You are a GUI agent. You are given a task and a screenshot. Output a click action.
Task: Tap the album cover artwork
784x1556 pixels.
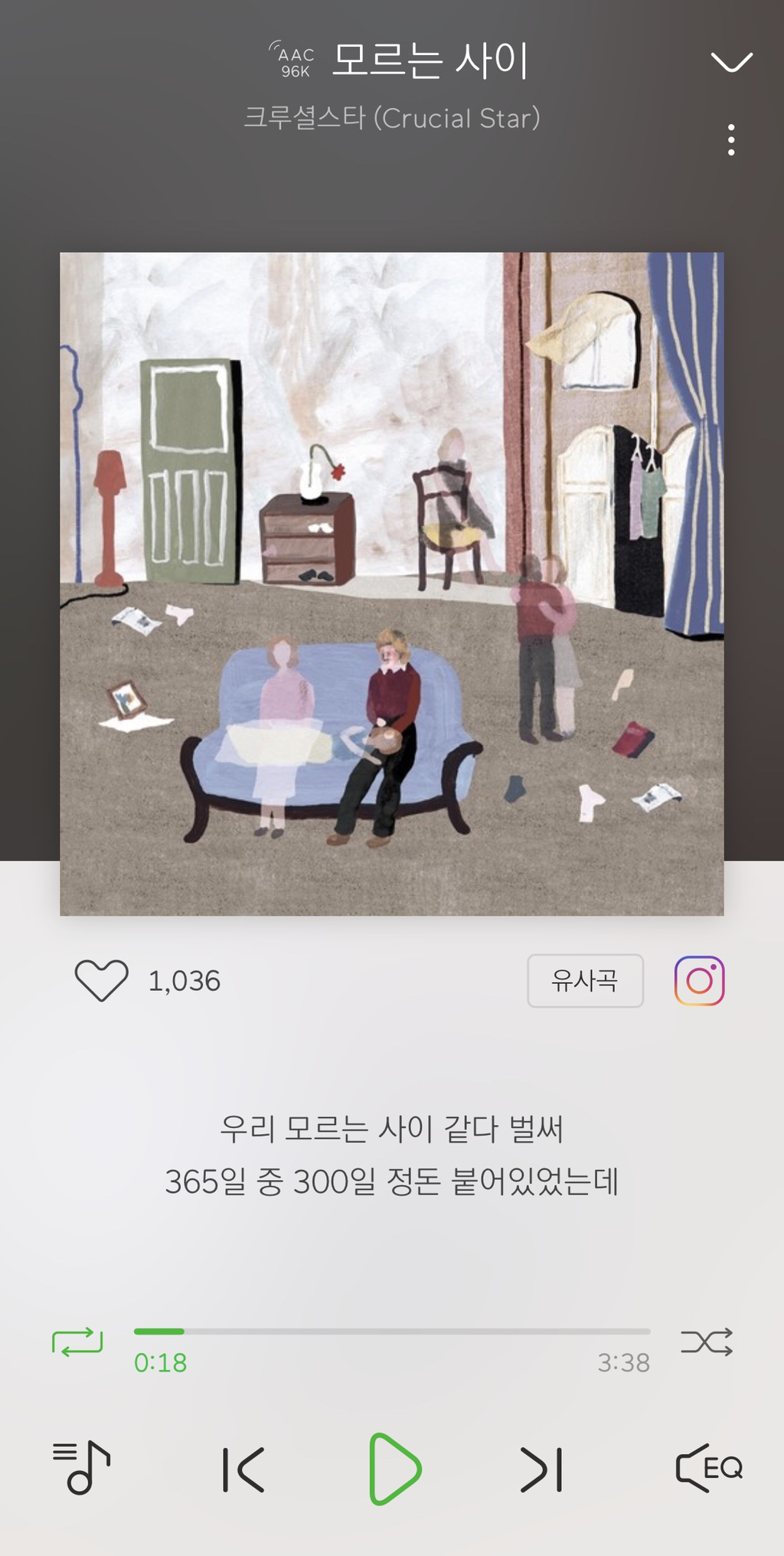point(392,583)
